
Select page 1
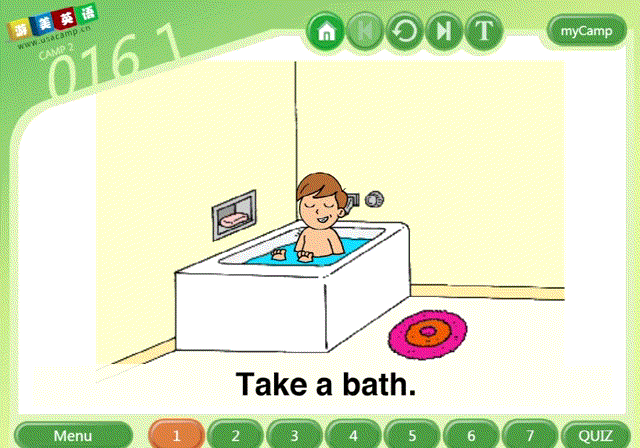[x=177, y=436]
